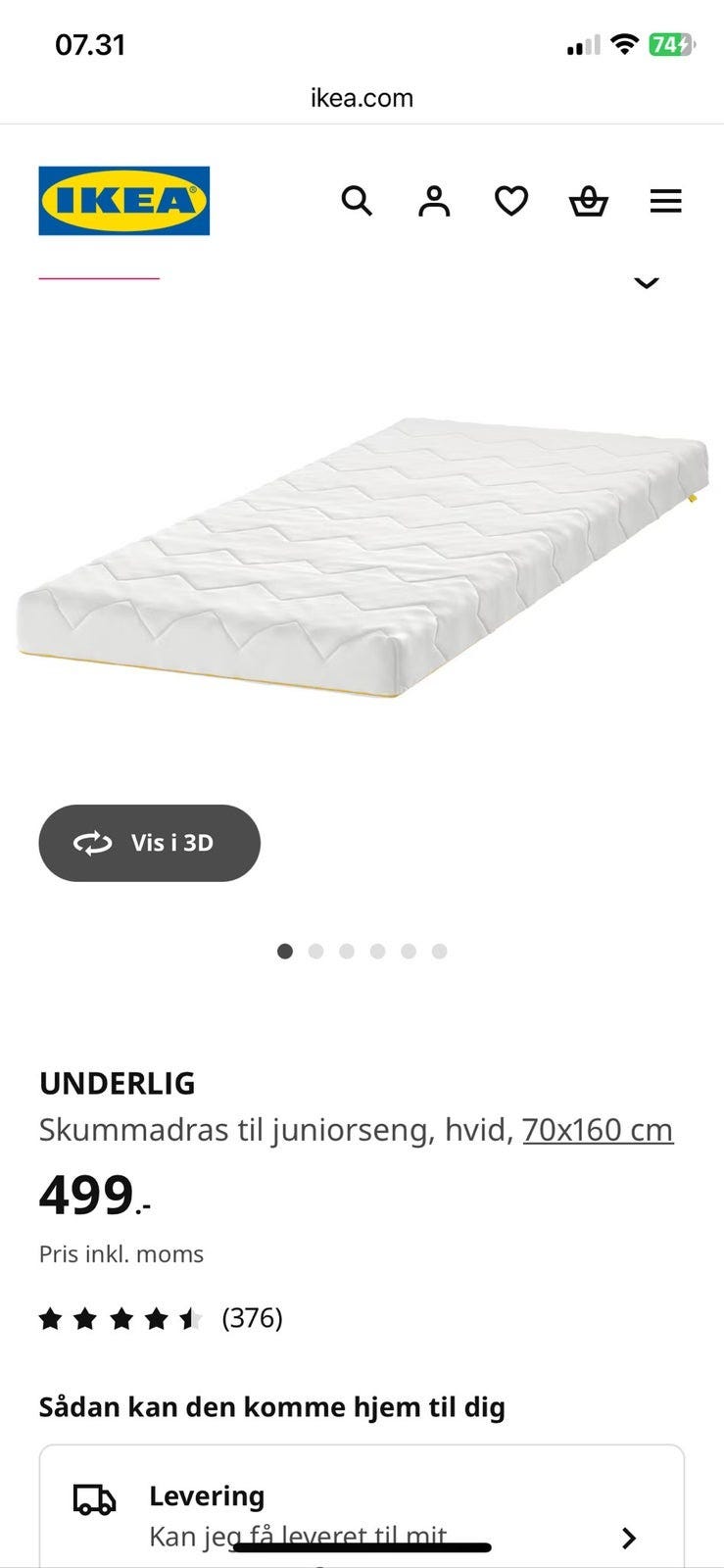The width and height of the screenshot is (724, 1568).
Task: Open the 376 reviews rating
Action: [x=161, y=1318]
